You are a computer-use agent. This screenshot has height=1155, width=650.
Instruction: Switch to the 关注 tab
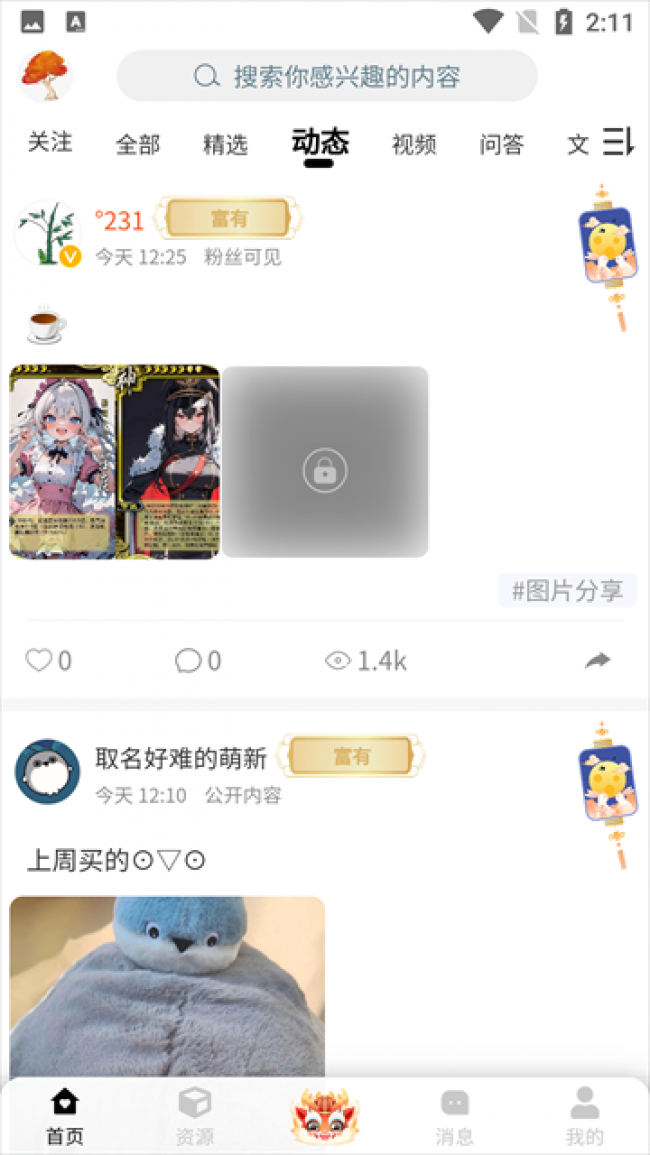pyautogui.click(x=50, y=143)
